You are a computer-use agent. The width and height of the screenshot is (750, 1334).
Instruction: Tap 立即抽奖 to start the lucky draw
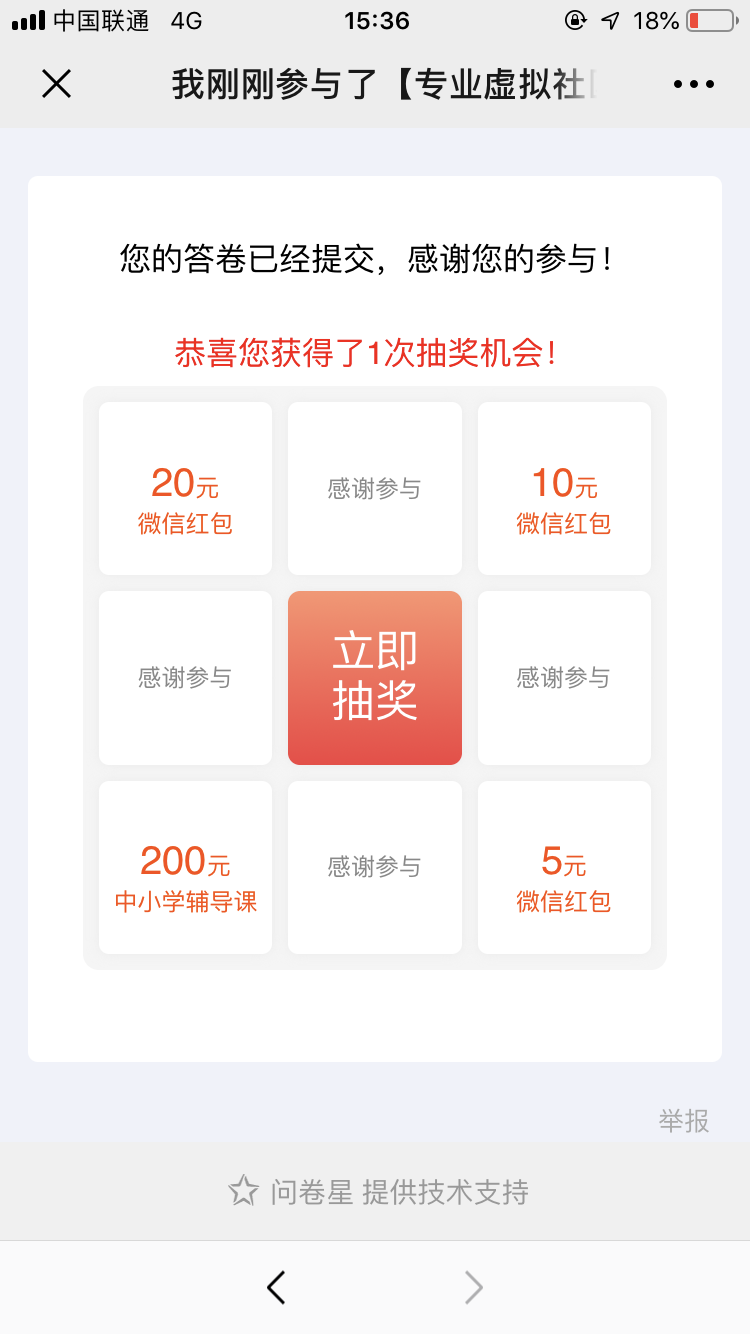375,677
